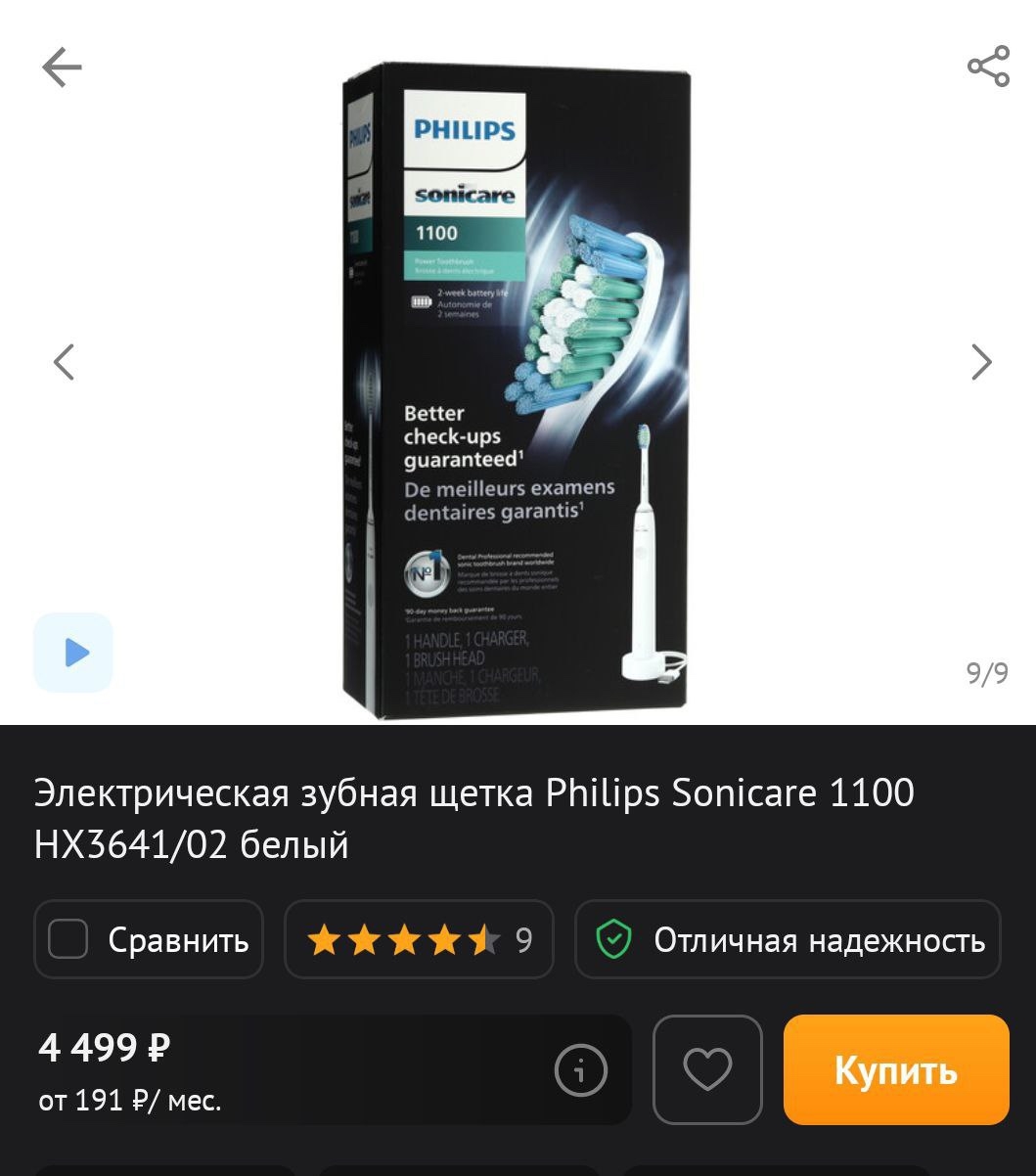Viewport: 1036px width, 1176px height.
Task: Play the product video
Action: 73,652
